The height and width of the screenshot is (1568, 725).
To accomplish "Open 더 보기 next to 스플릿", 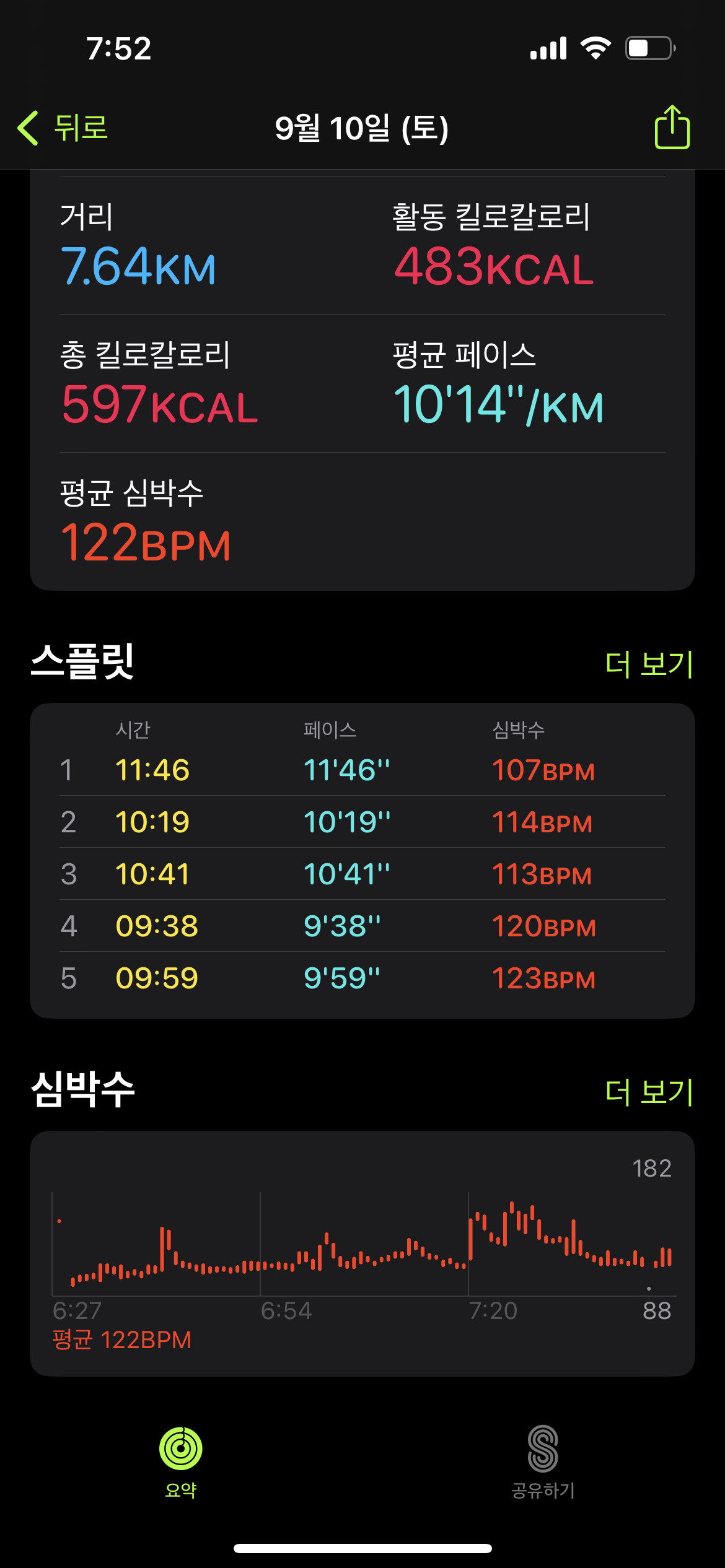I will click(648, 664).
